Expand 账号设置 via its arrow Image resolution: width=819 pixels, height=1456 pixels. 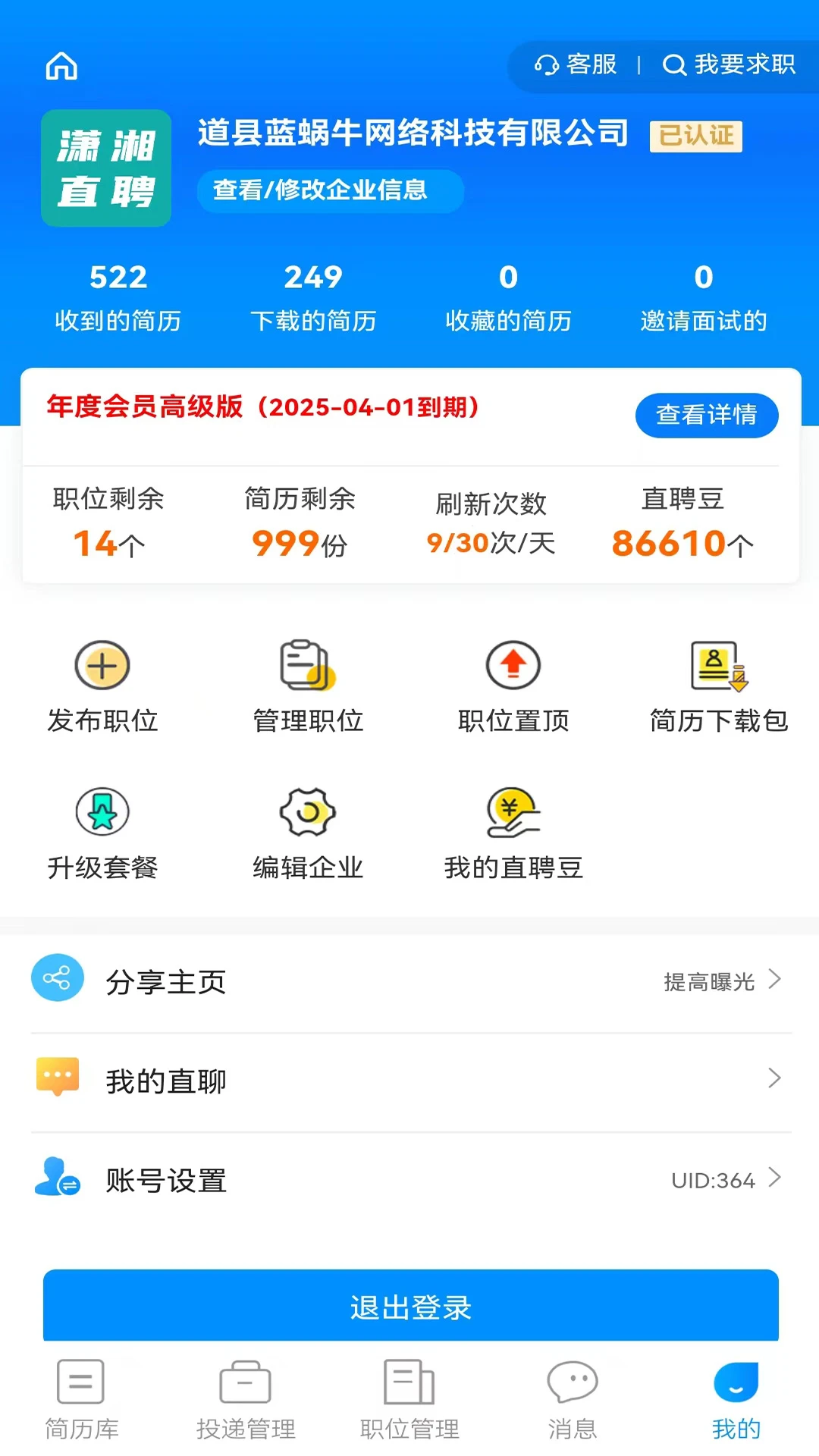tap(773, 1179)
